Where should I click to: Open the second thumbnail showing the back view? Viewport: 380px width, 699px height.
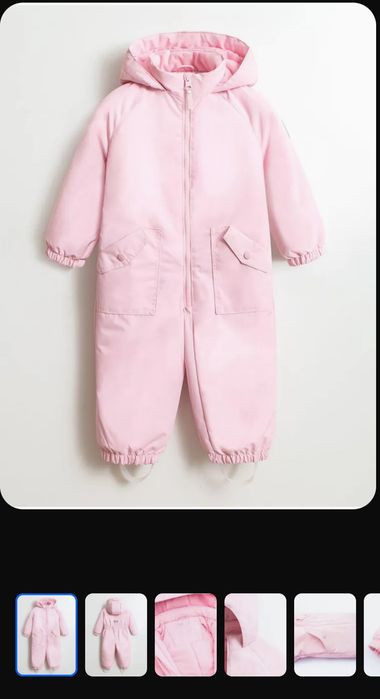pyautogui.click(x=116, y=634)
